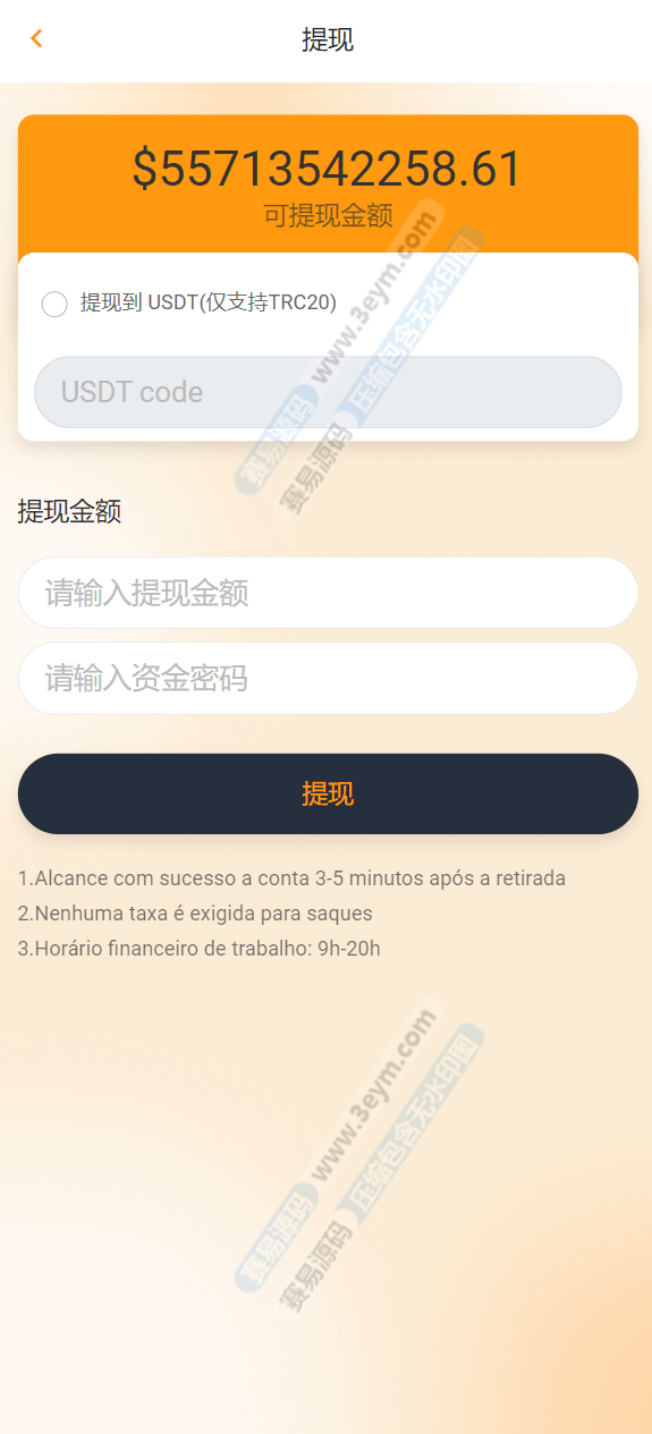
Task: Focus the USDT code field
Action: 328,392
